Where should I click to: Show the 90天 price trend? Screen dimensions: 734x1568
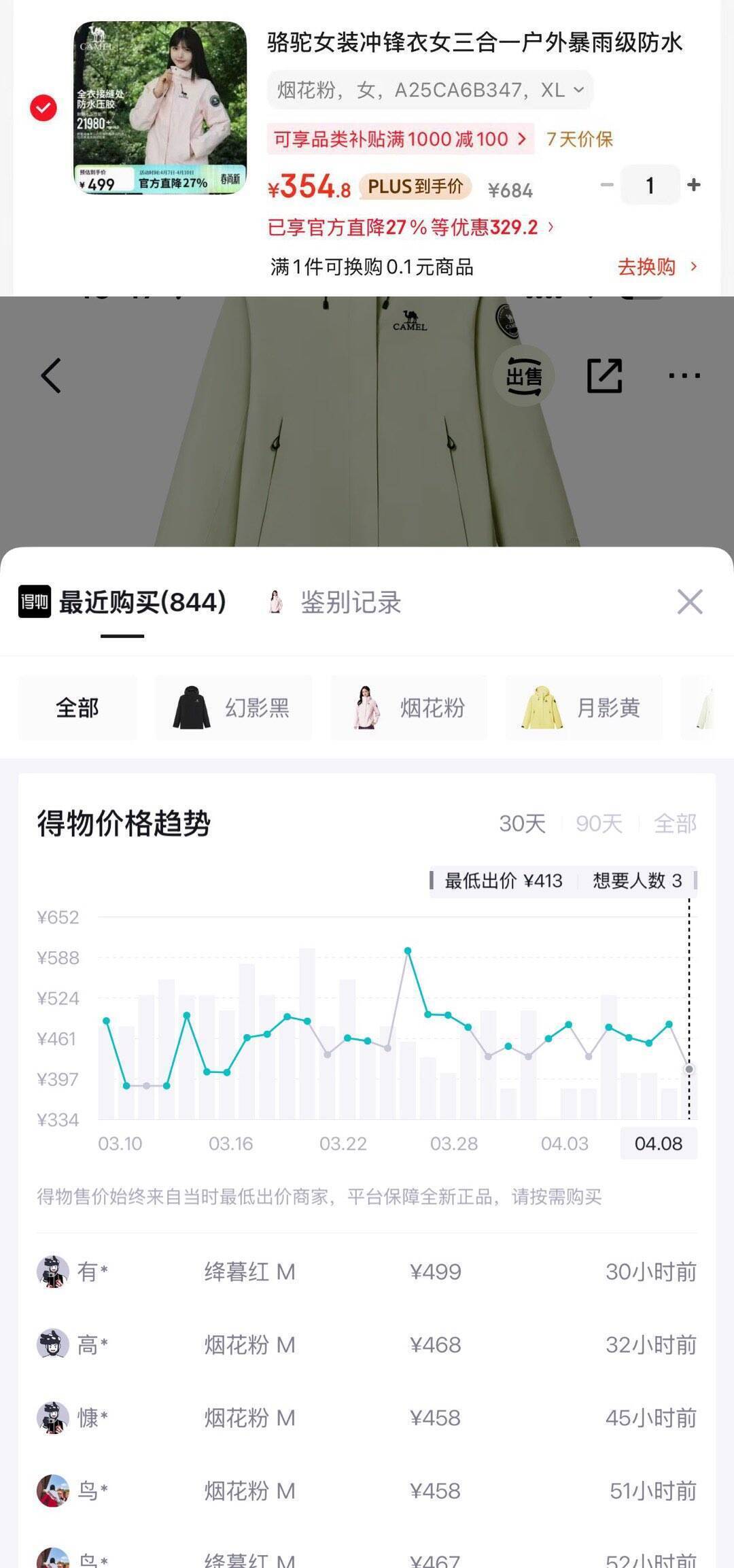tap(599, 823)
